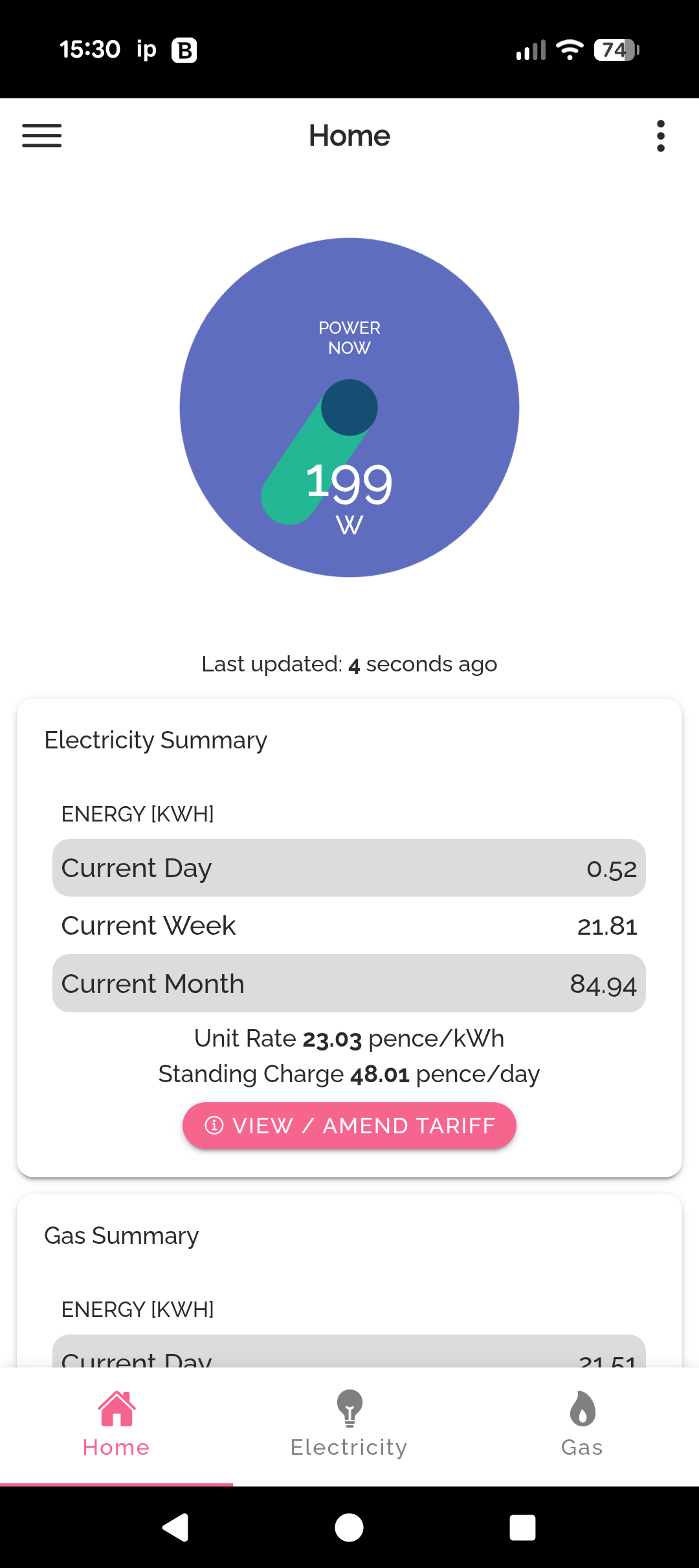Tap the View / Amend Tariff button

tap(349, 1126)
